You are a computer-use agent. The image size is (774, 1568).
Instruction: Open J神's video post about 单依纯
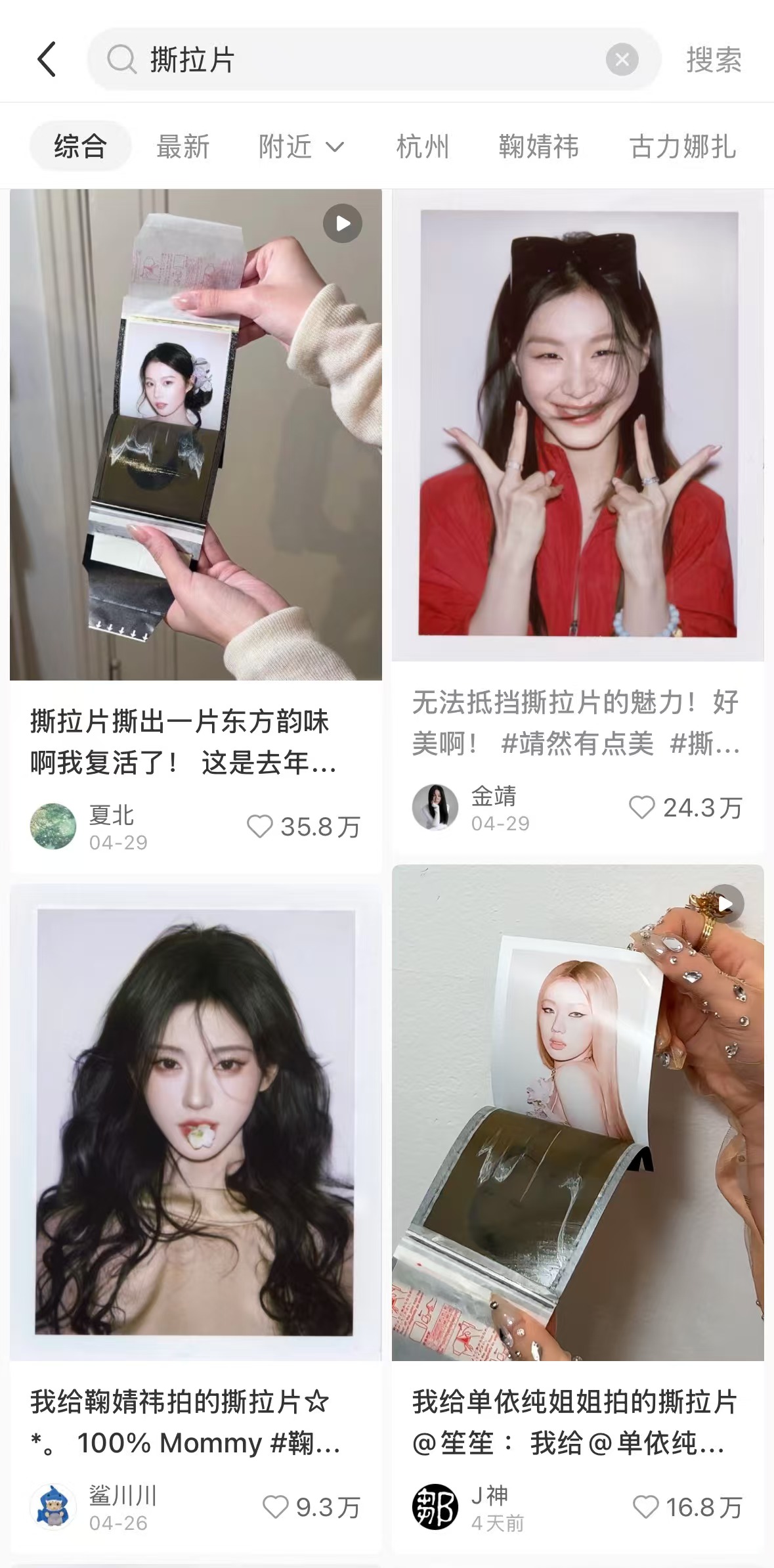(x=578, y=1113)
